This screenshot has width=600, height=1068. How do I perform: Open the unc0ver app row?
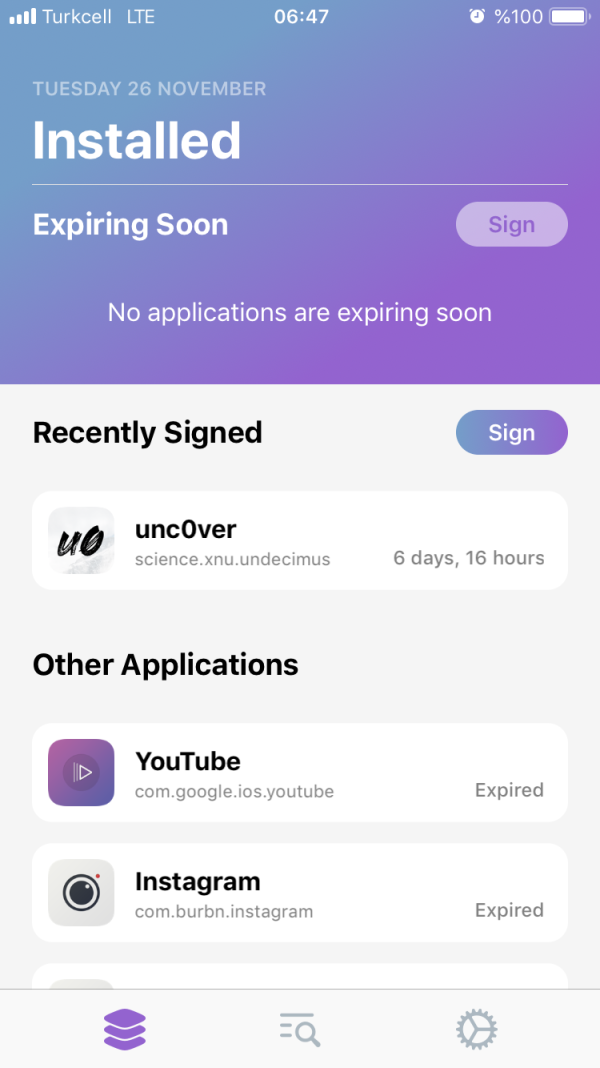pos(300,541)
